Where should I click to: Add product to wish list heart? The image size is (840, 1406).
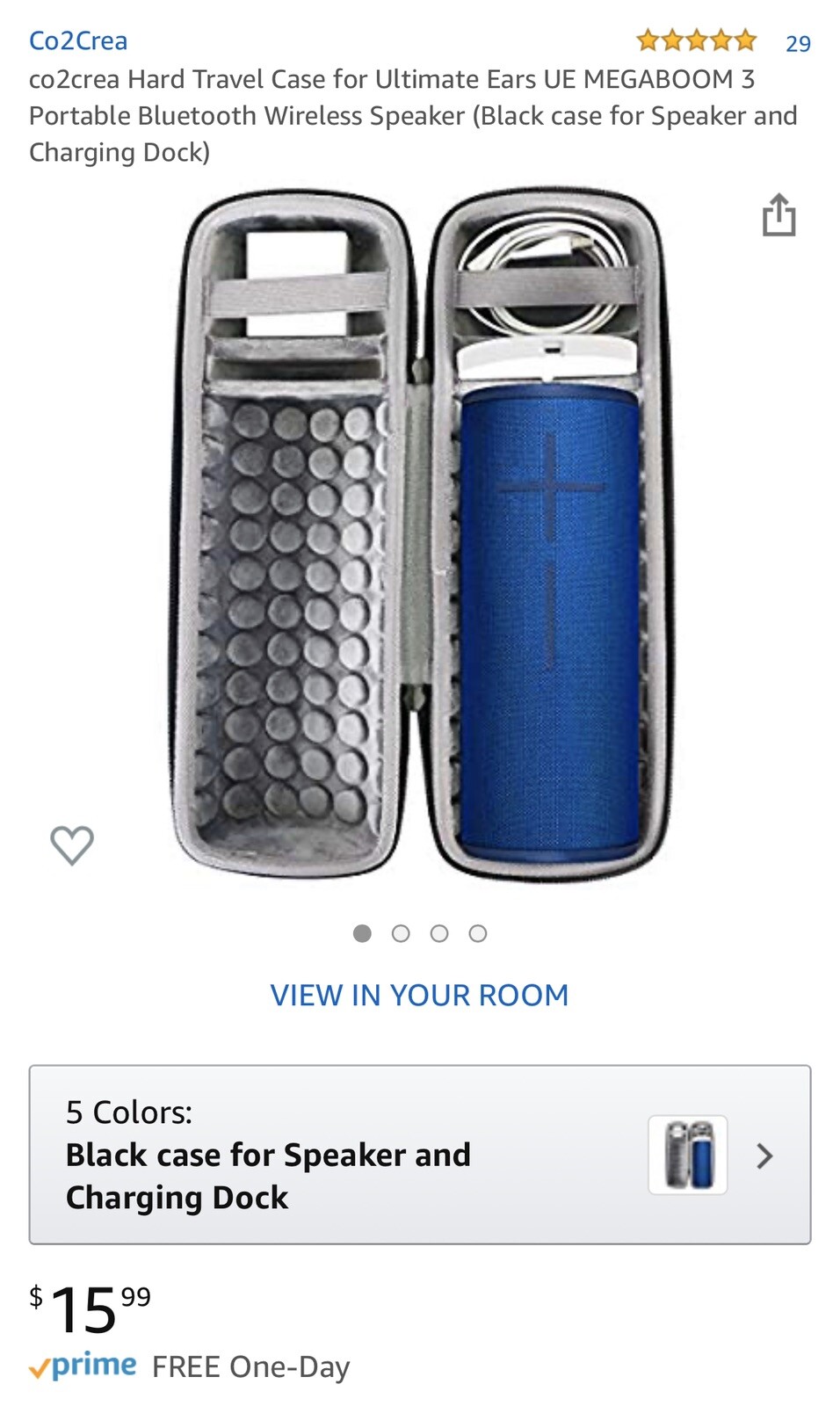(x=72, y=845)
